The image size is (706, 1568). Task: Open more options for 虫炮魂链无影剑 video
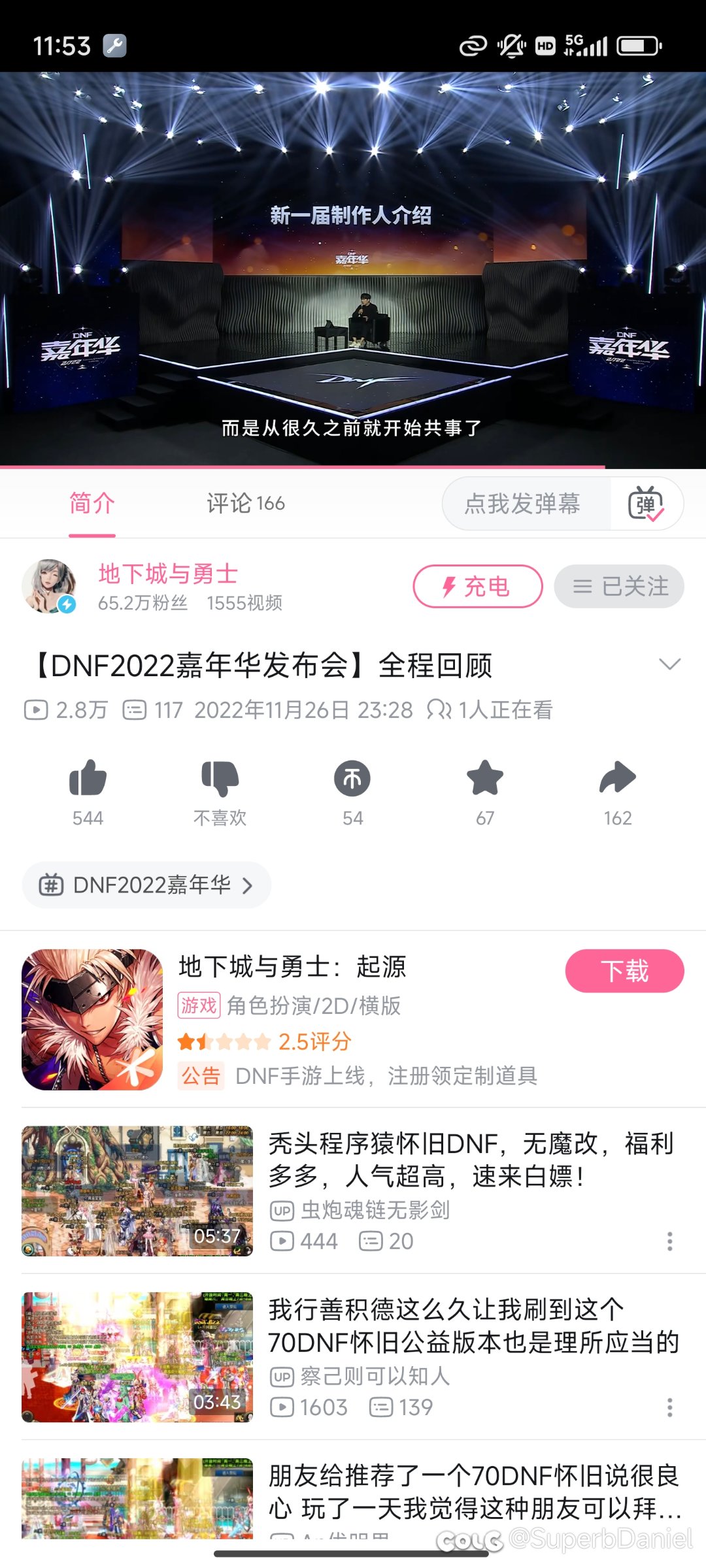tap(669, 1241)
